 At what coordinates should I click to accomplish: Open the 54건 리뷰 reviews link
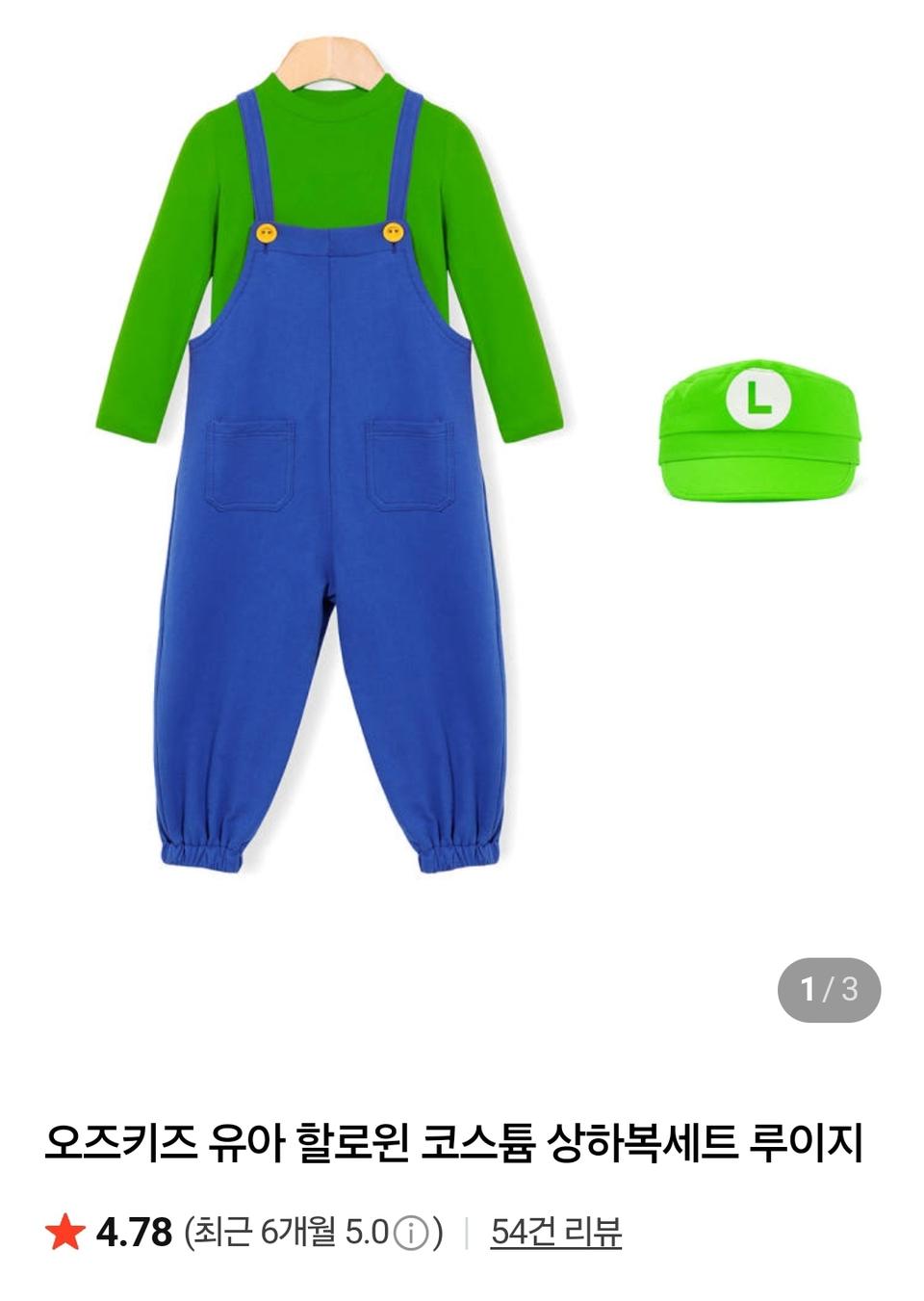tap(555, 1232)
